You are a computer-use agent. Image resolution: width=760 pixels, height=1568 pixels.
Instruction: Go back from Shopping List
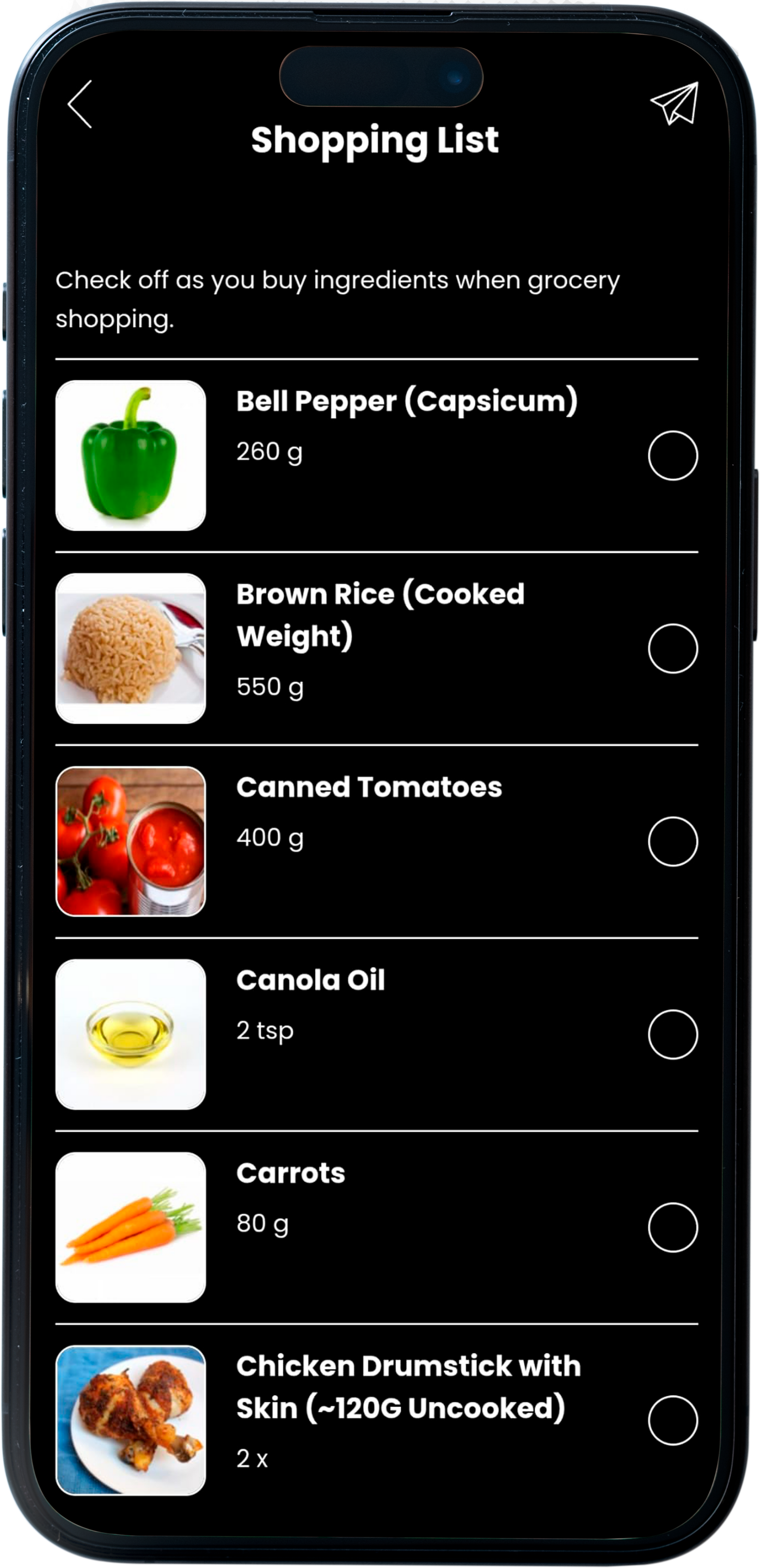pos(80,104)
